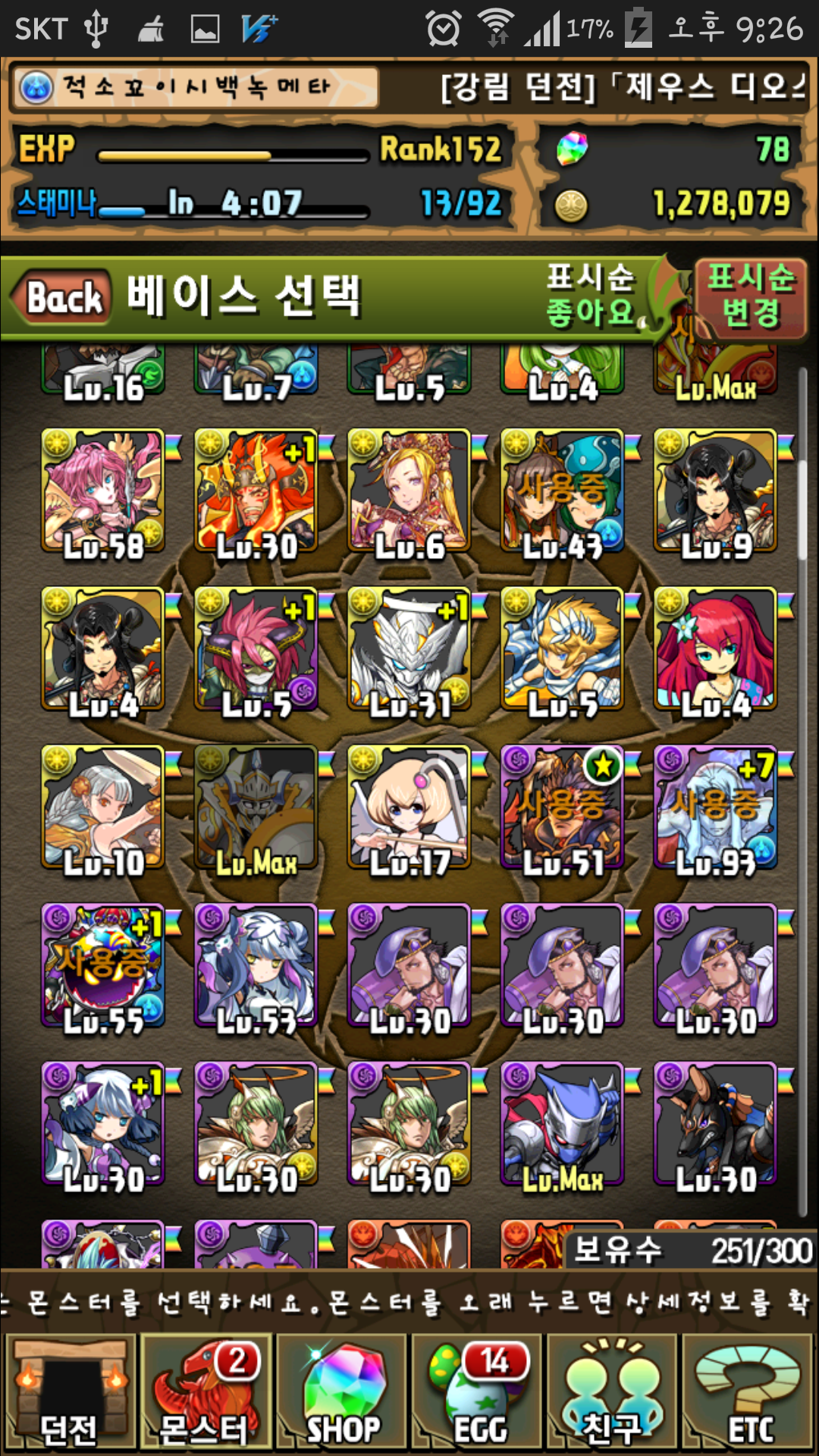Select the Lv.17 blonde girl monster

(409, 807)
